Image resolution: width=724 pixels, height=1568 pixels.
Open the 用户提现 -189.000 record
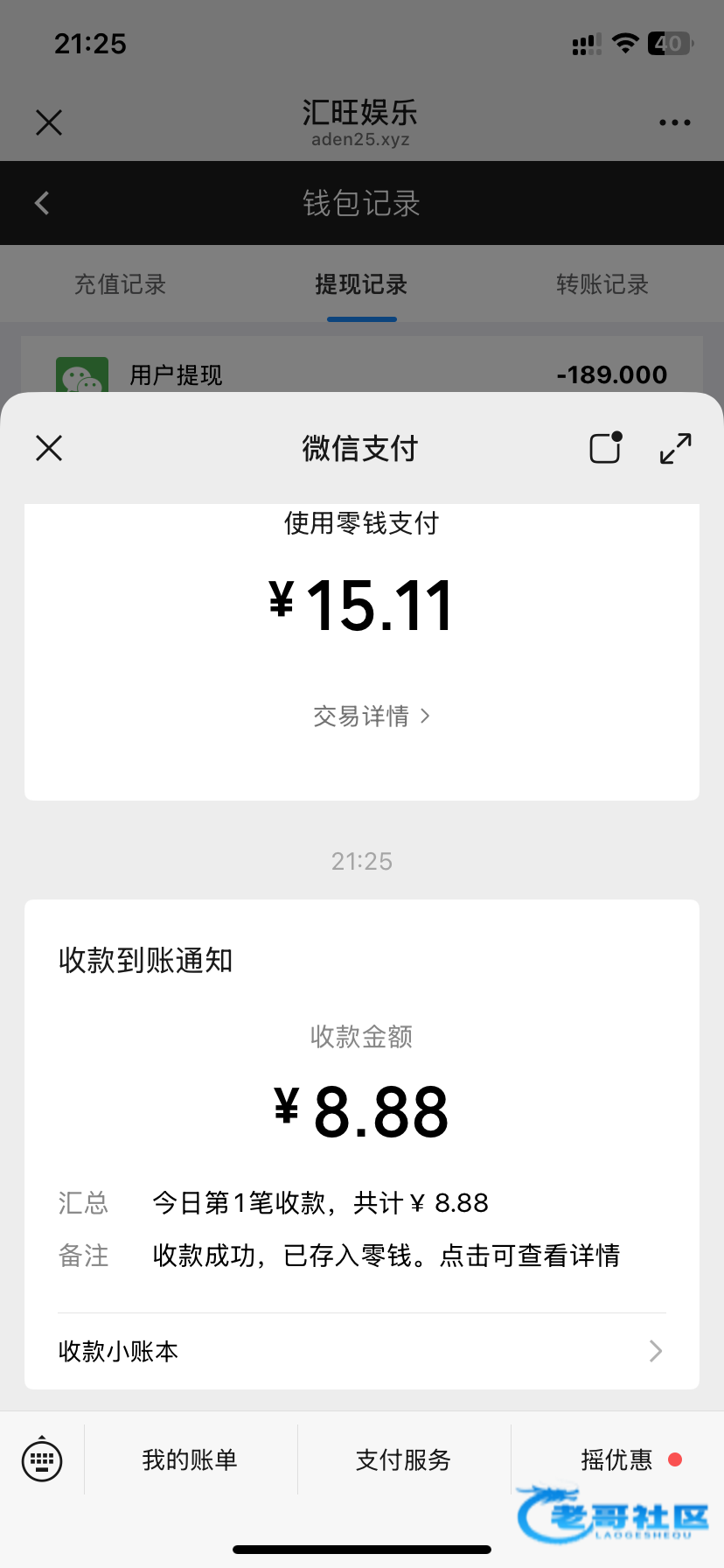(x=361, y=374)
